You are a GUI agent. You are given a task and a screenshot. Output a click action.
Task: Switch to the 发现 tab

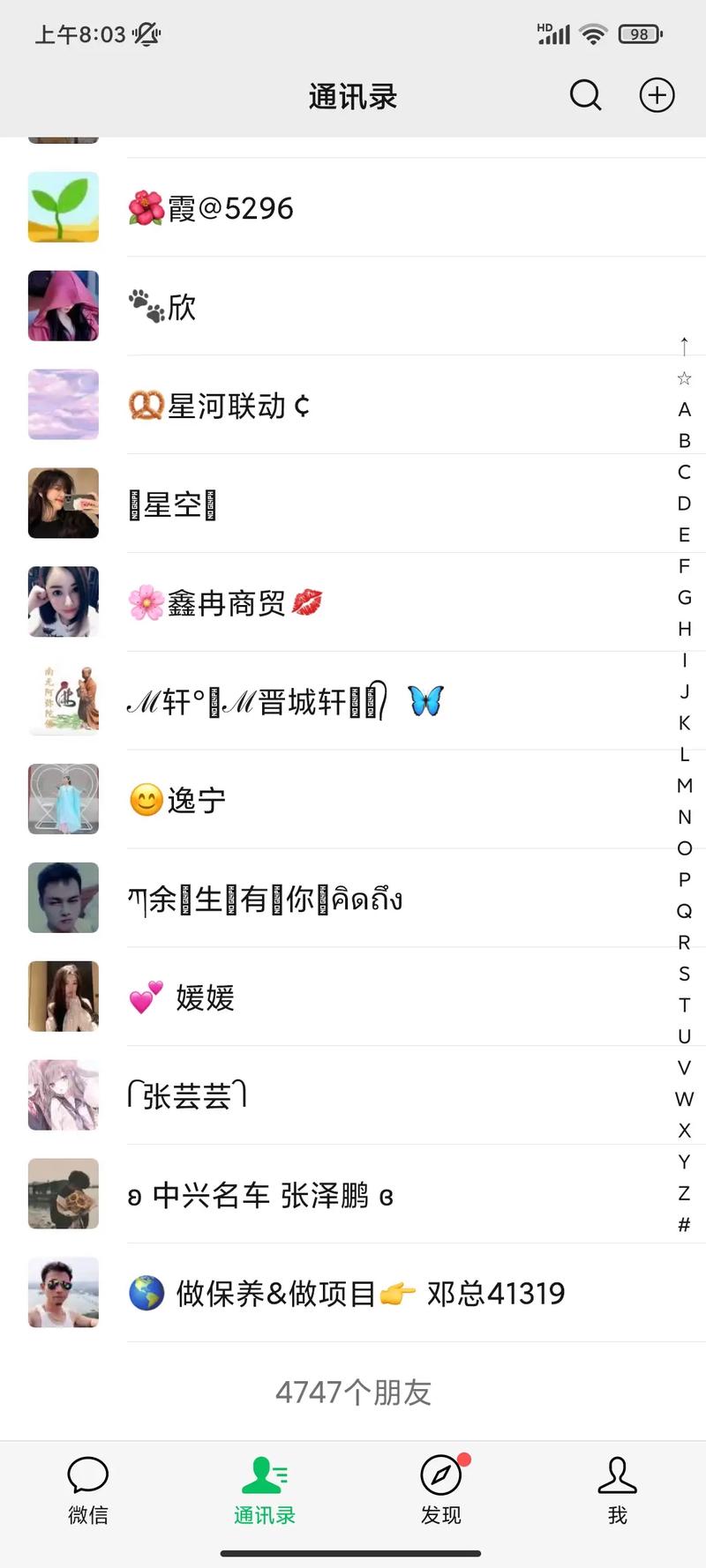tap(441, 1490)
